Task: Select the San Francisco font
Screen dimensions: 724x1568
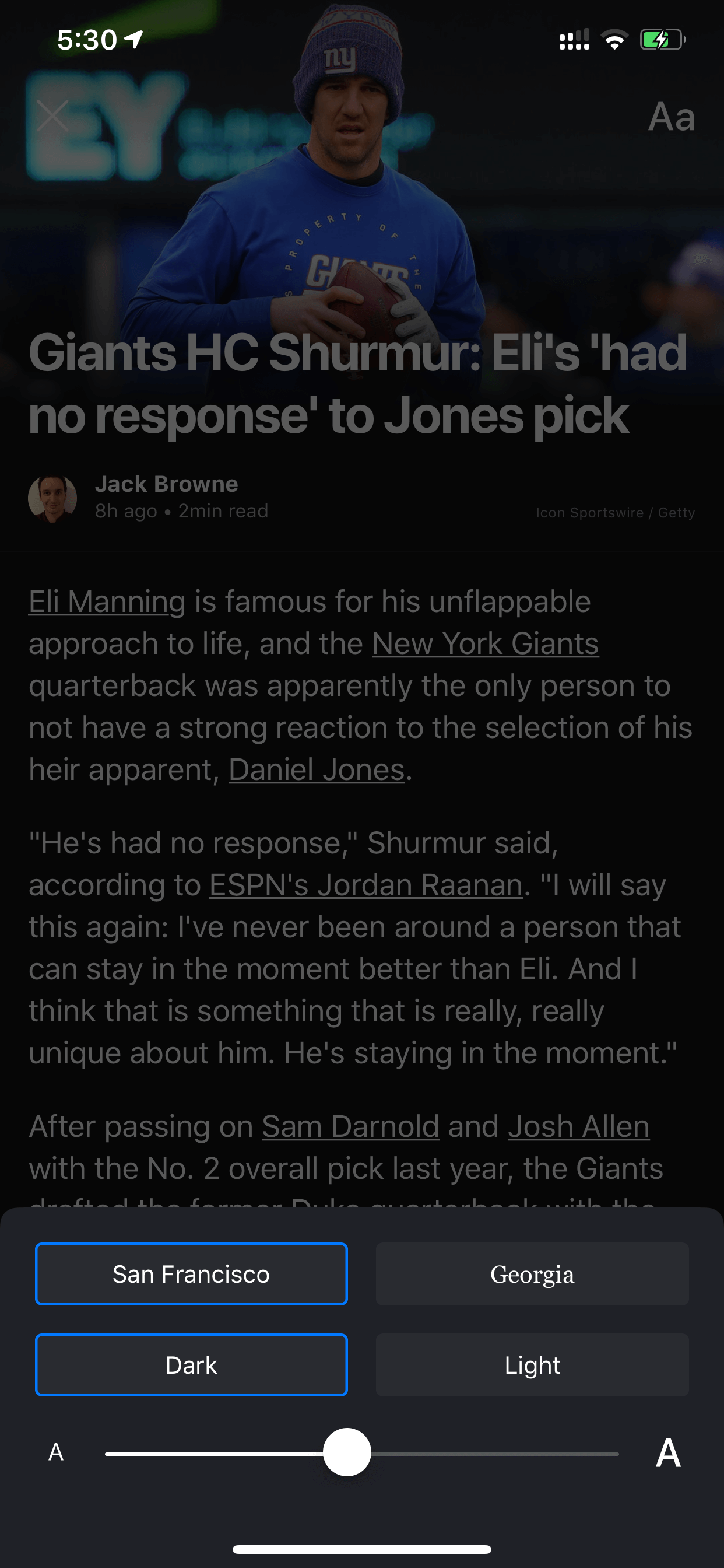Action: (191, 1274)
